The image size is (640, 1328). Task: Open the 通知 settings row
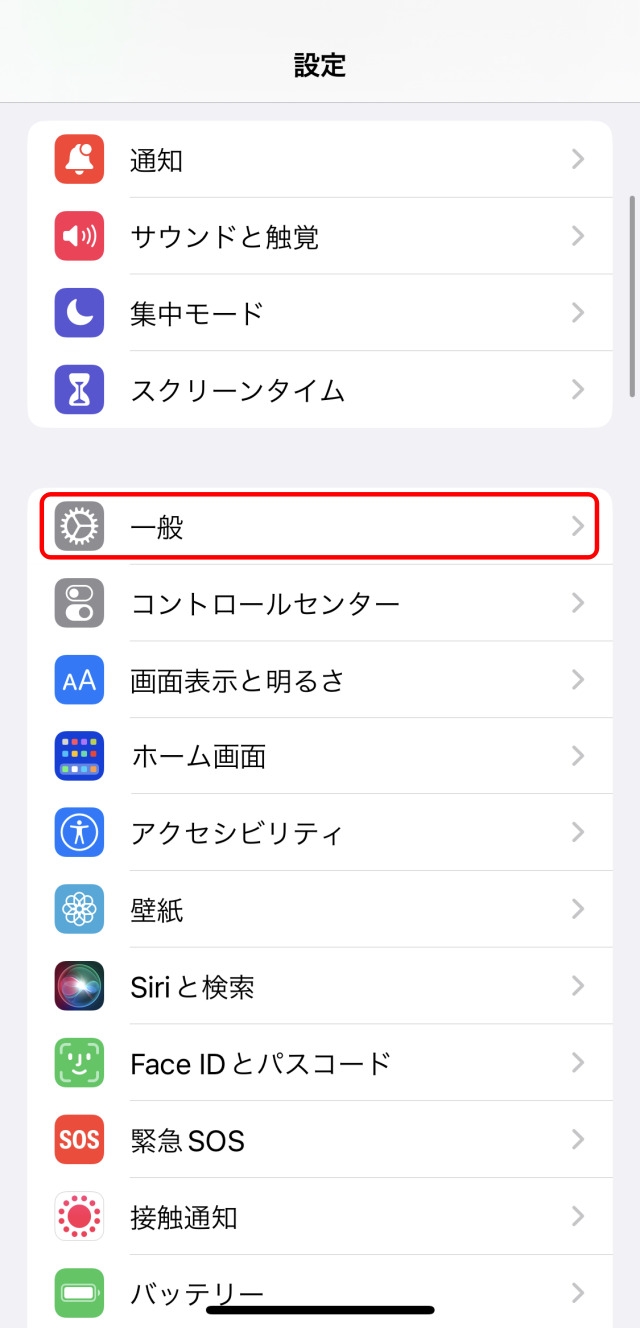click(320, 160)
